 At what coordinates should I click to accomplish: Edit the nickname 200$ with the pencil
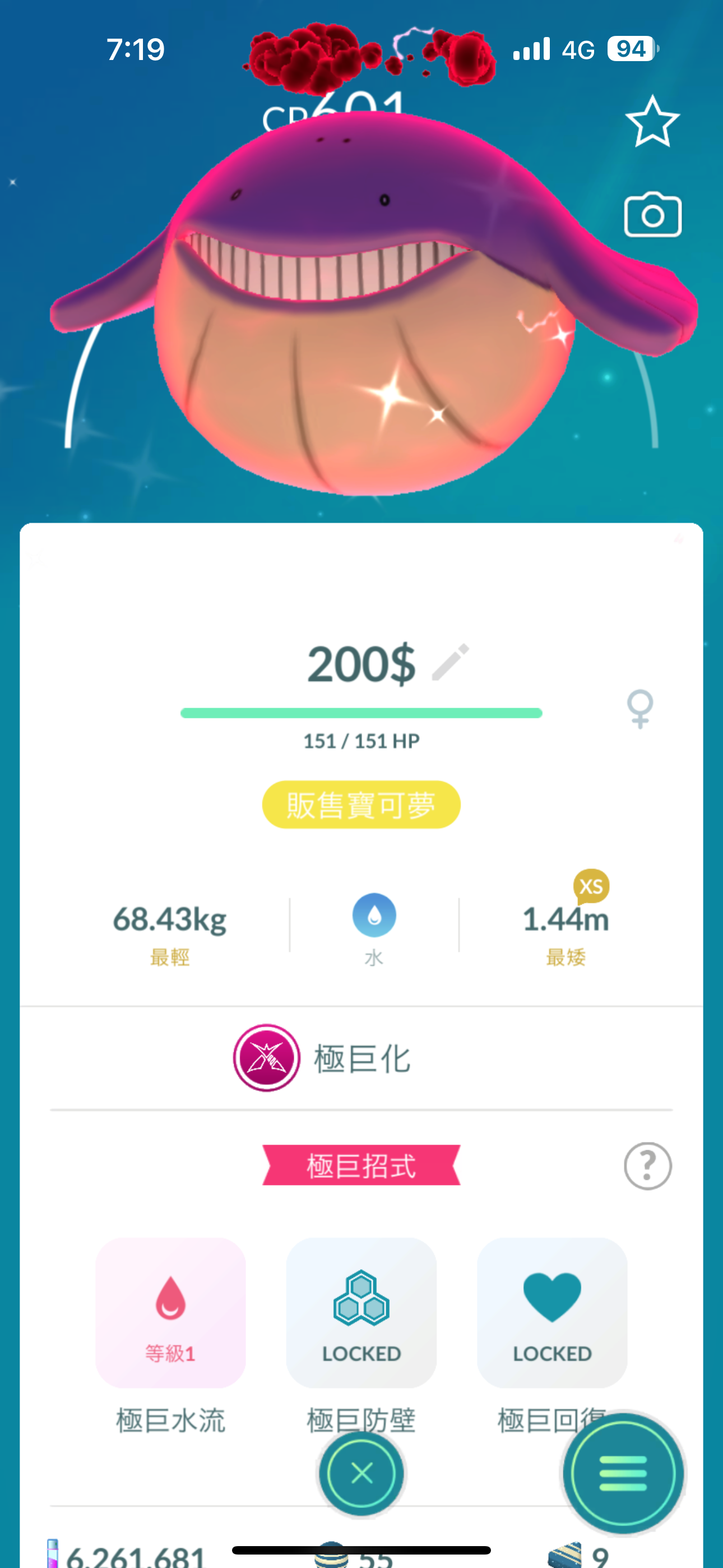click(x=451, y=662)
